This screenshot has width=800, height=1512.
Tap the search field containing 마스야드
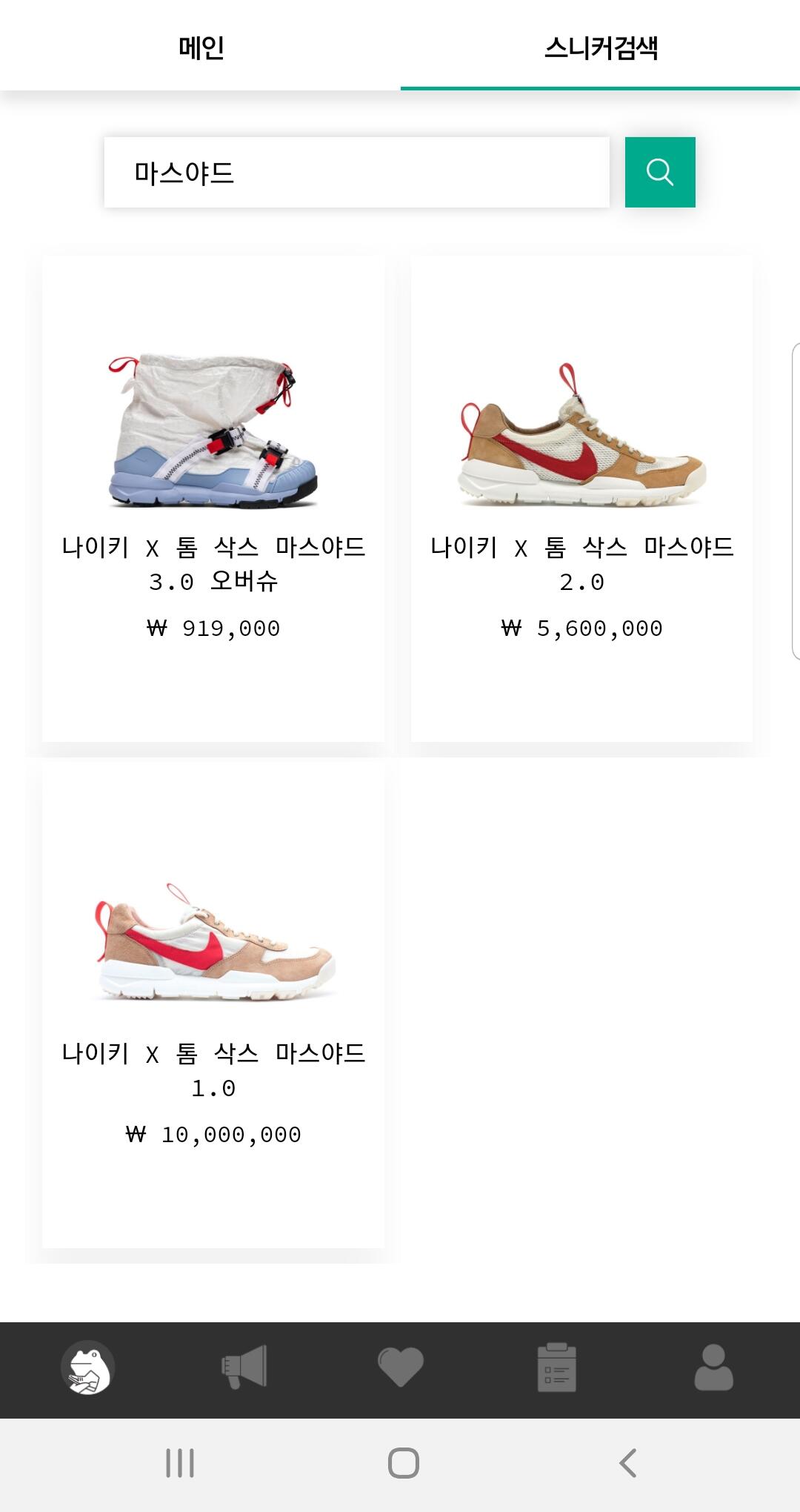[356, 173]
